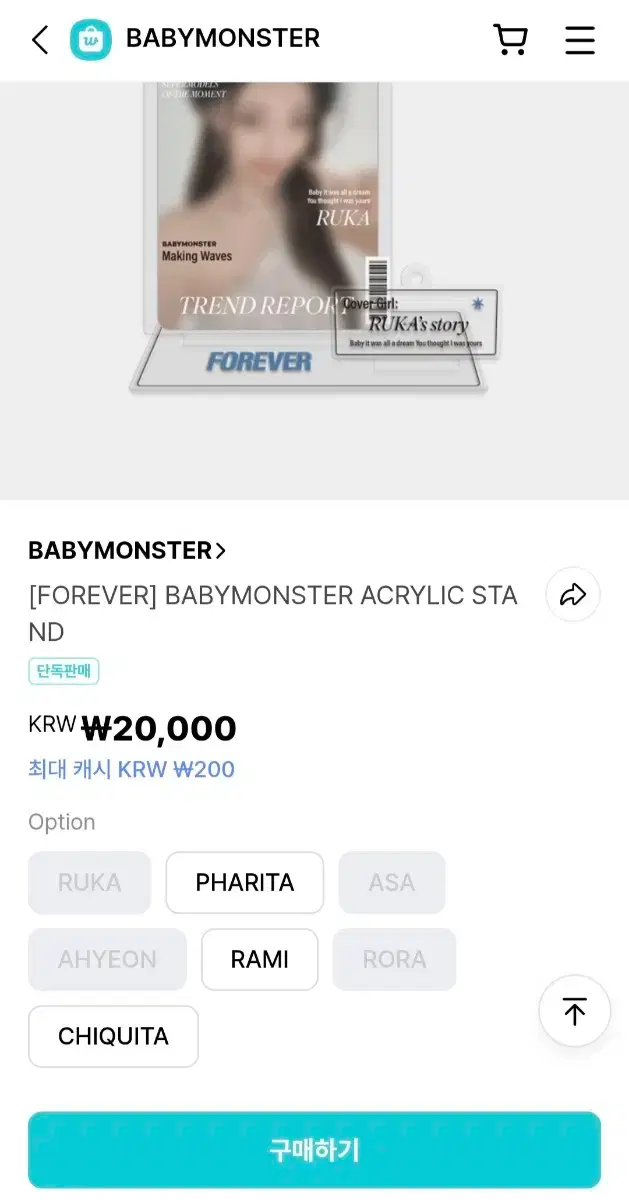View the acrylic stand product image
The image size is (629, 1200).
pos(314,240)
